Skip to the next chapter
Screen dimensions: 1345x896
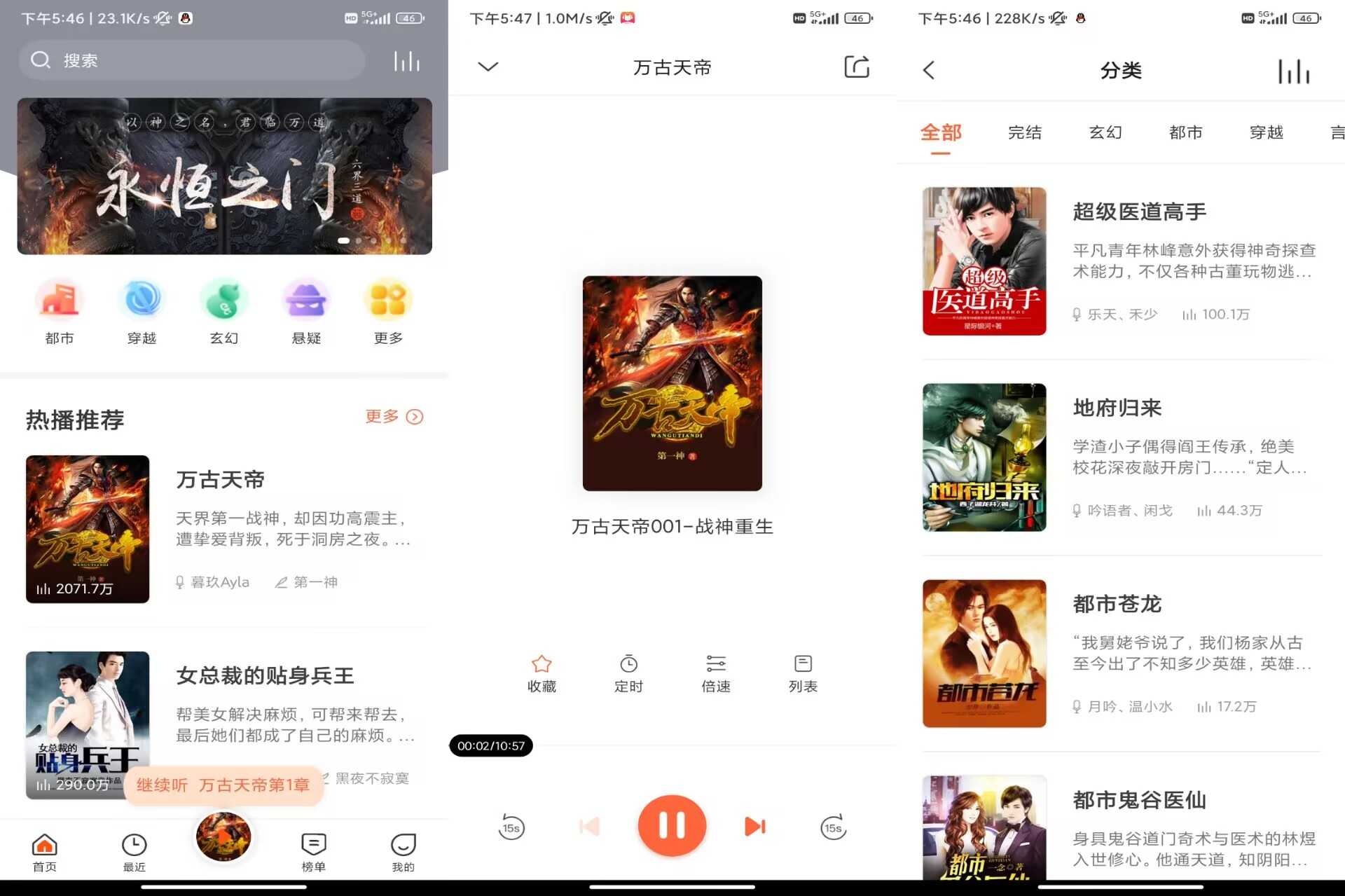click(x=754, y=827)
